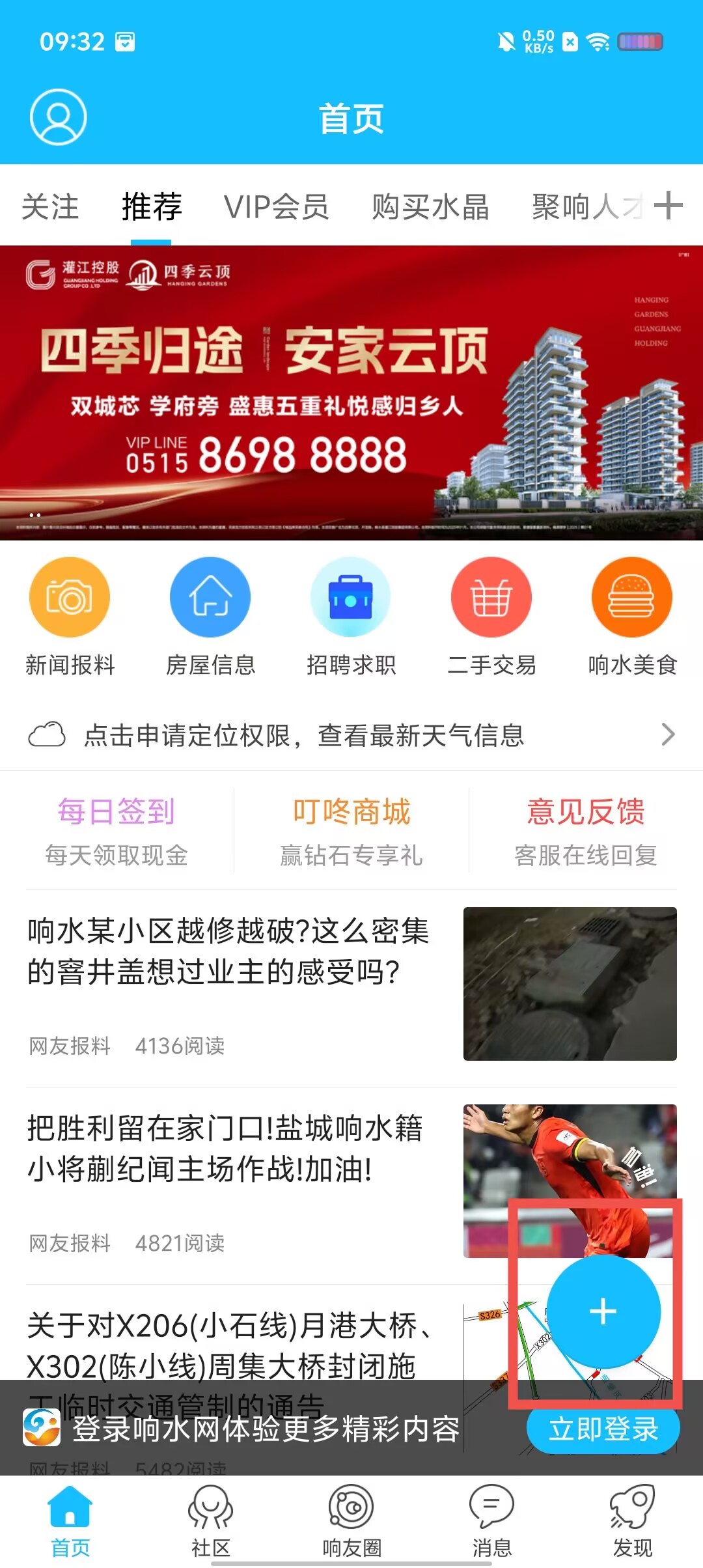Viewport: 703px width, 1568px height.
Task: Open 响水美食 shortcut
Action: pyautogui.click(x=632, y=615)
